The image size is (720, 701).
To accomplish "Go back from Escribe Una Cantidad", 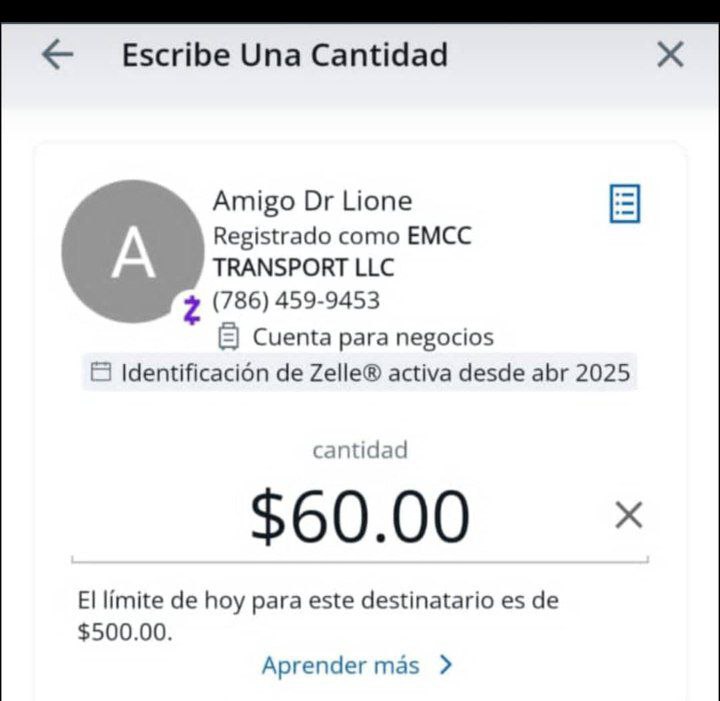I will click(58, 55).
